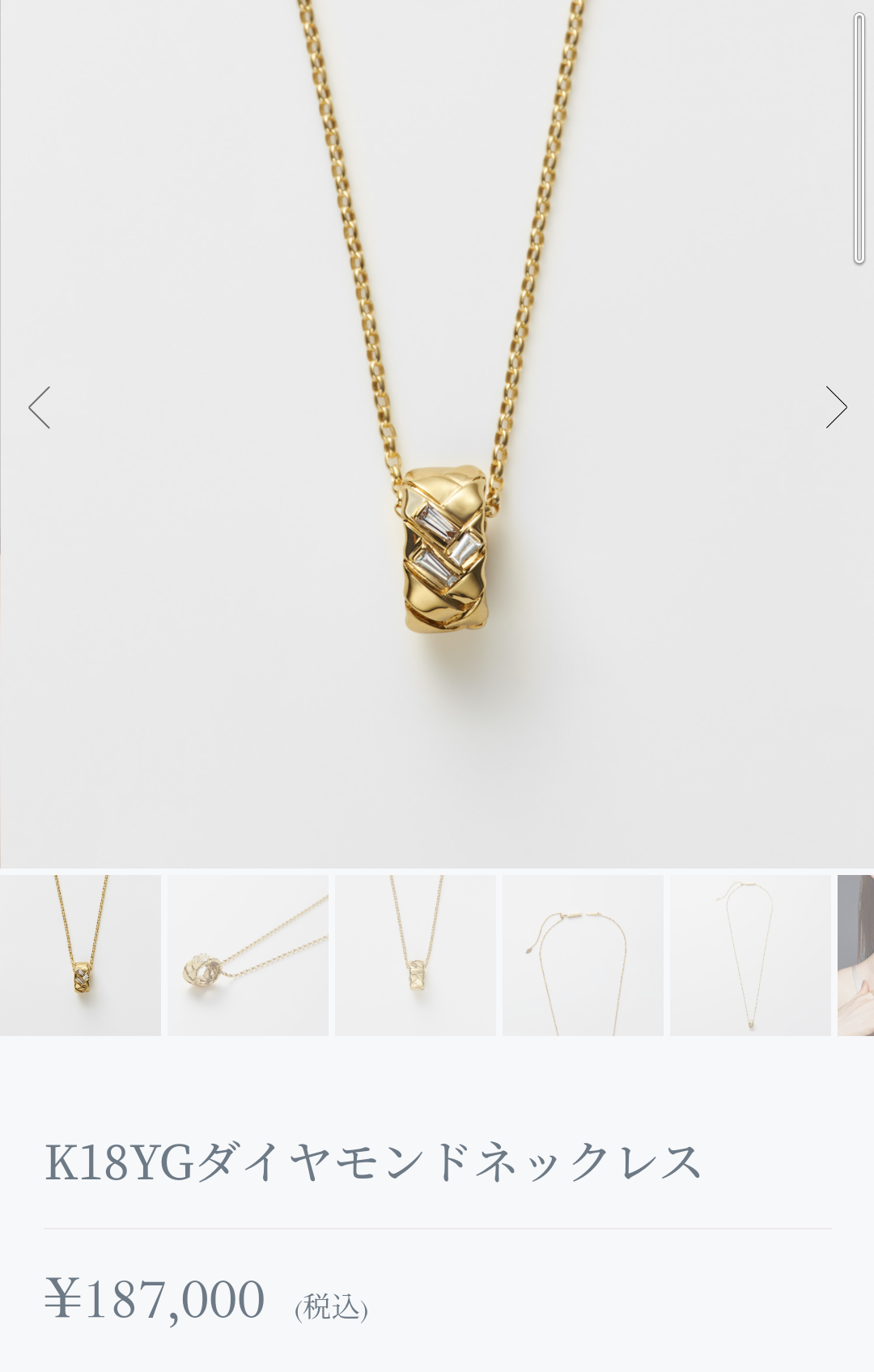
Task: Show the next product image
Action: (836, 407)
